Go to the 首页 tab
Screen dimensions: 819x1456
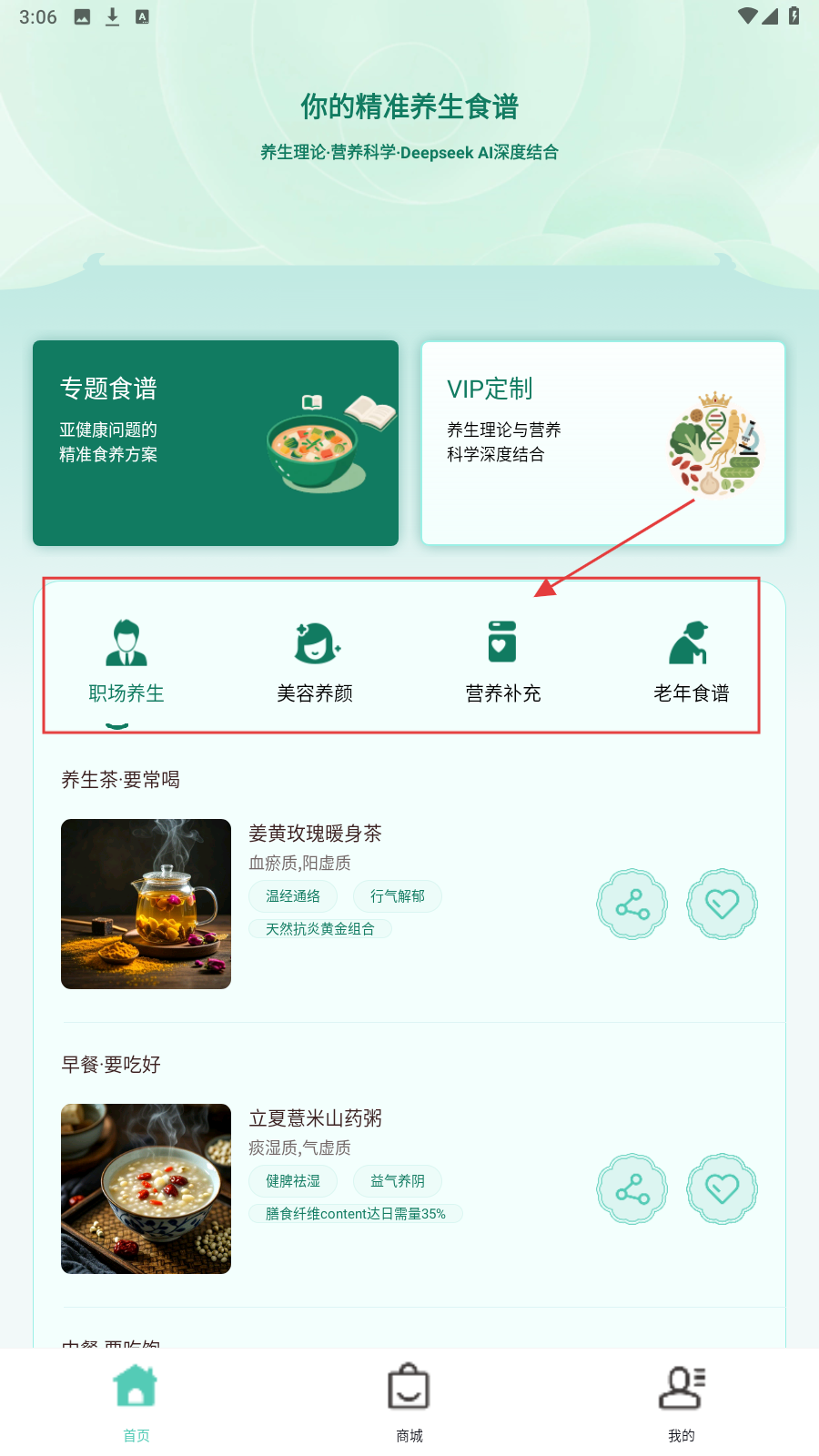pos(136,1402)
